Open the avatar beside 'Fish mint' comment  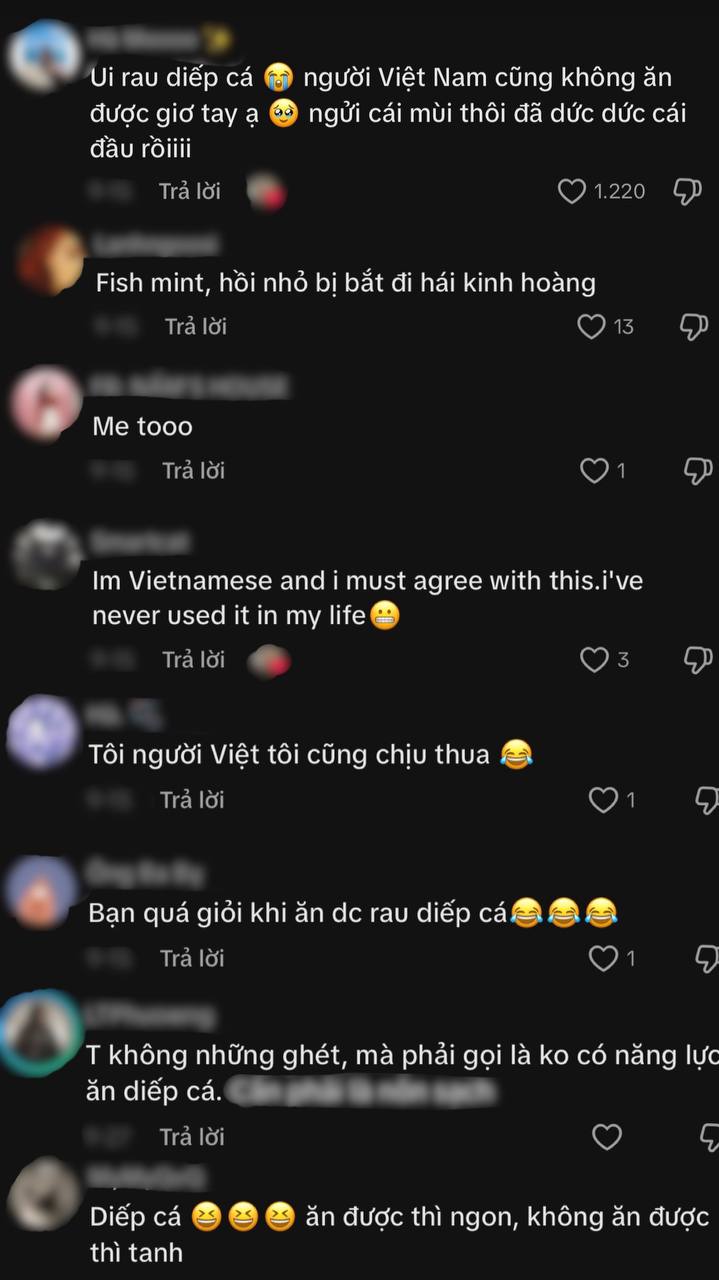click(x=50, y=262)
